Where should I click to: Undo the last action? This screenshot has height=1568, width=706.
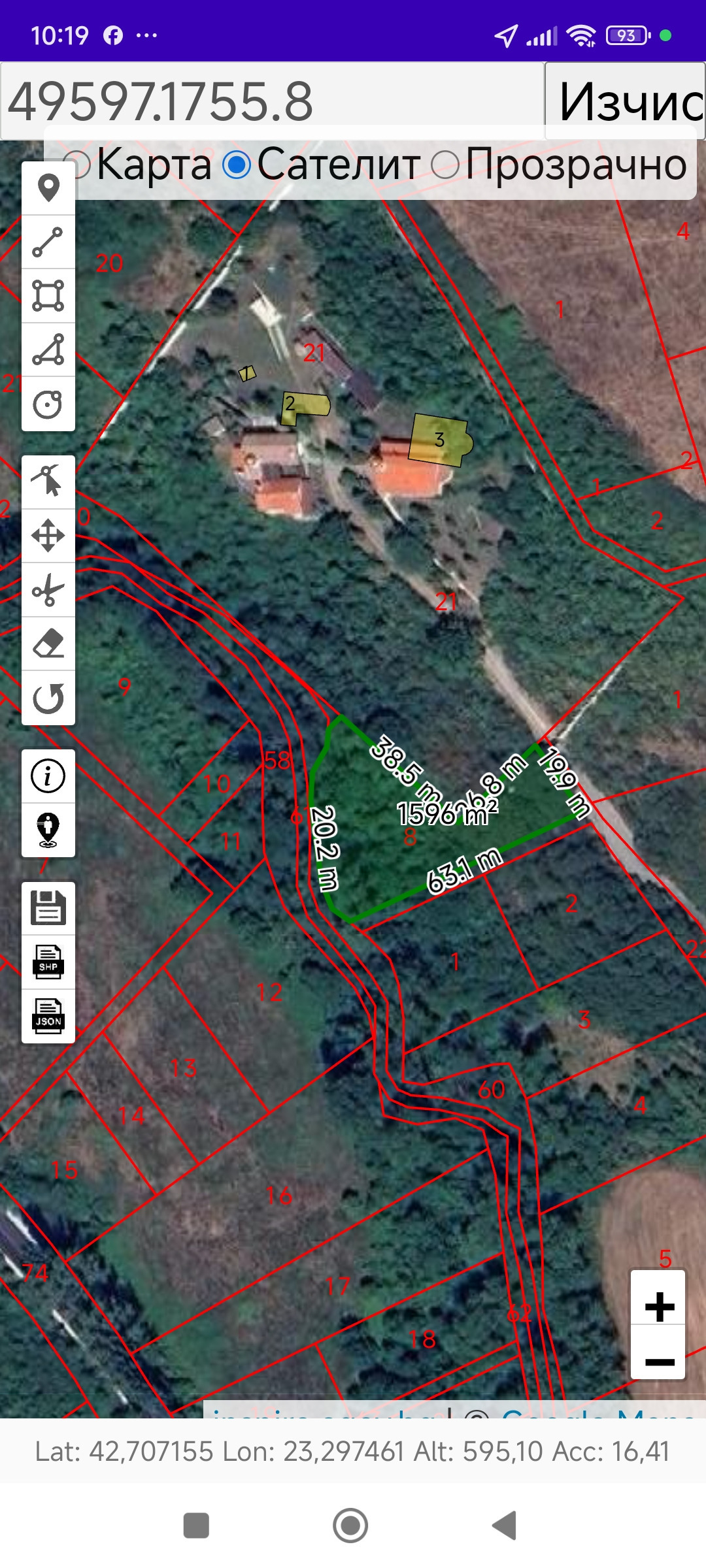click(48, 698)
